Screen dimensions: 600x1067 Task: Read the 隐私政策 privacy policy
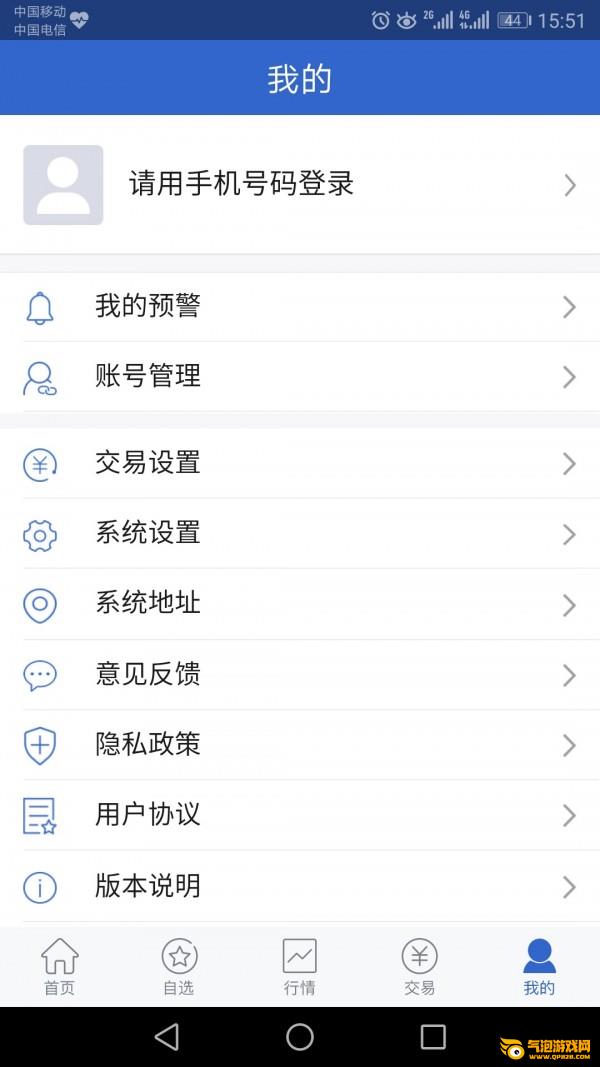(x=300, y=745)
